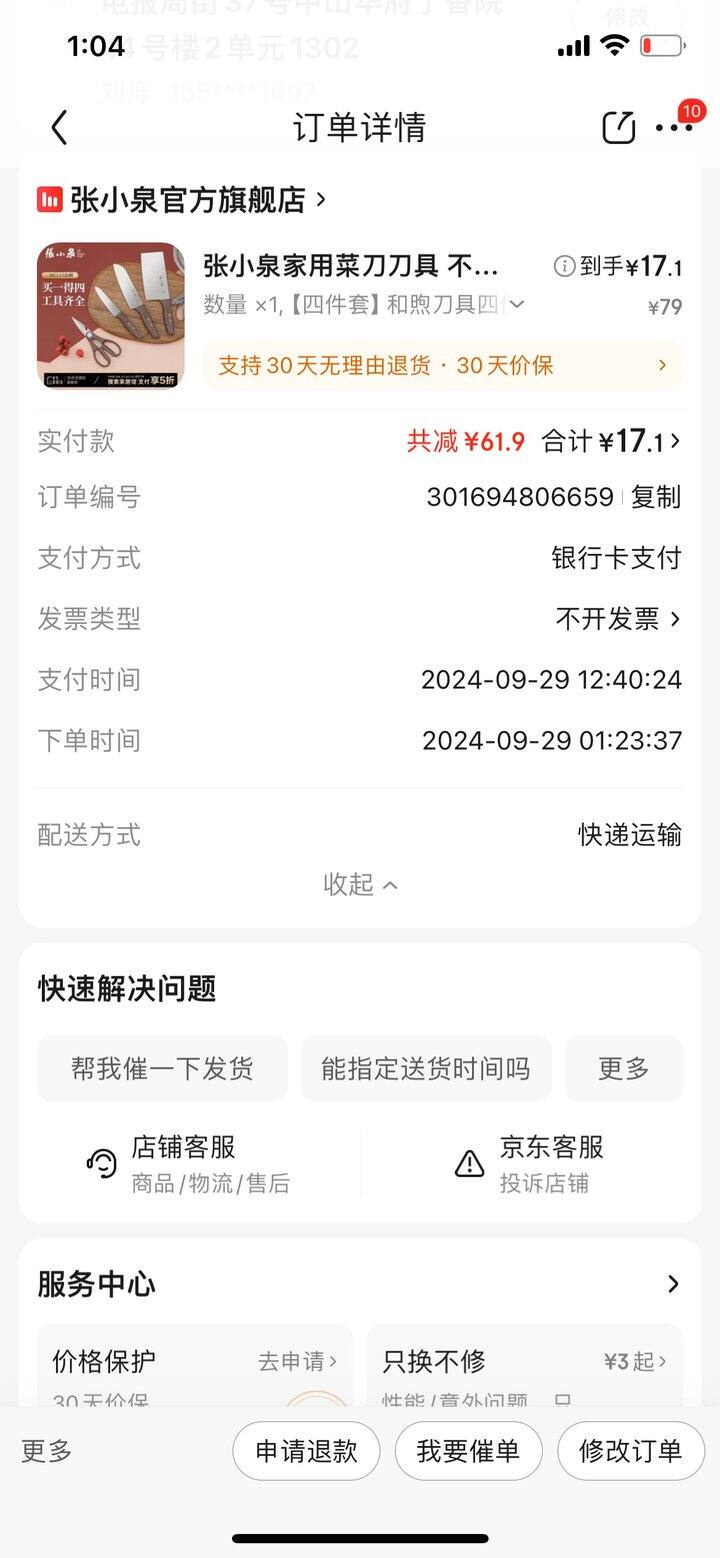Apply for 价格保护 via 去申请
720x1558 pixels.
[x=297, y=1361]
